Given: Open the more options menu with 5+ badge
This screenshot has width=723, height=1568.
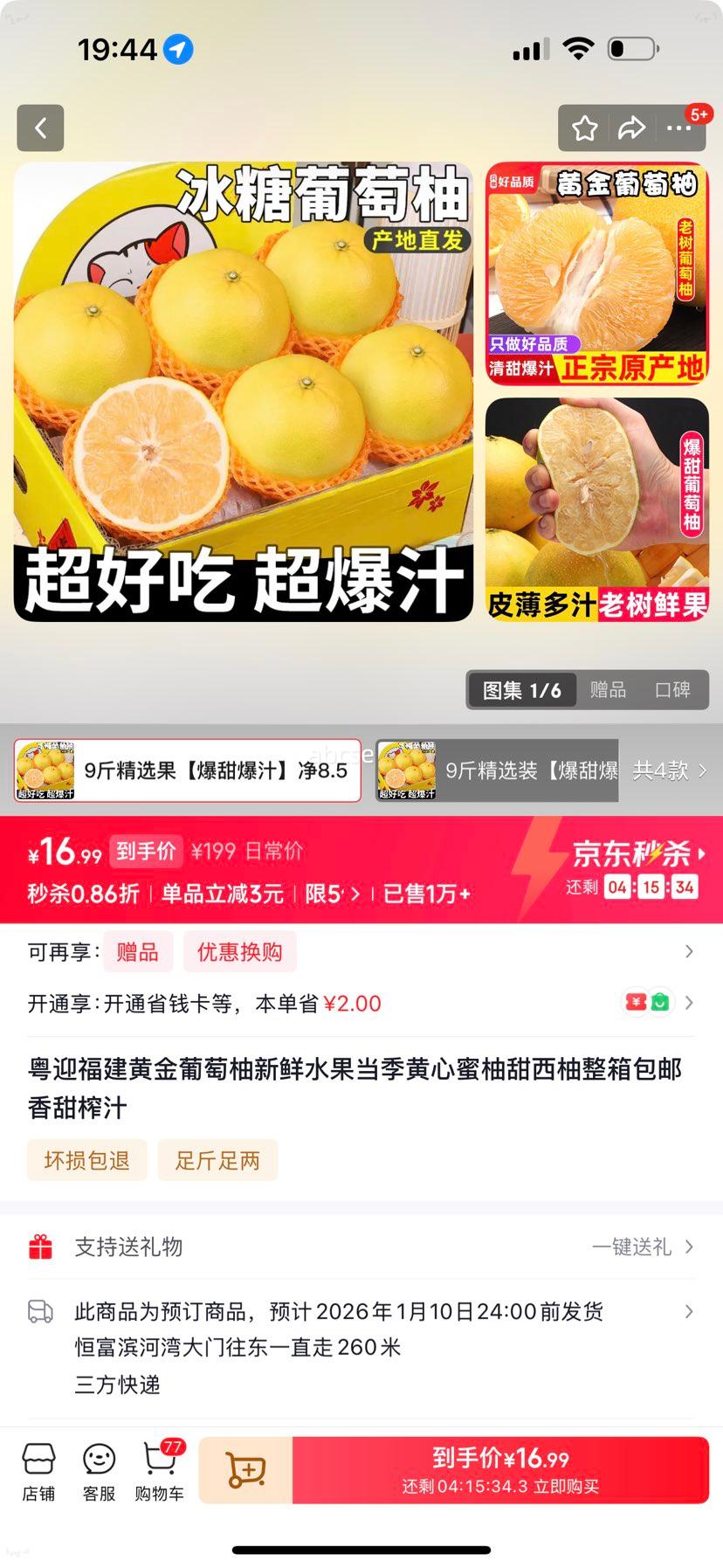Looking at the screenshot, I should point(678,128).
